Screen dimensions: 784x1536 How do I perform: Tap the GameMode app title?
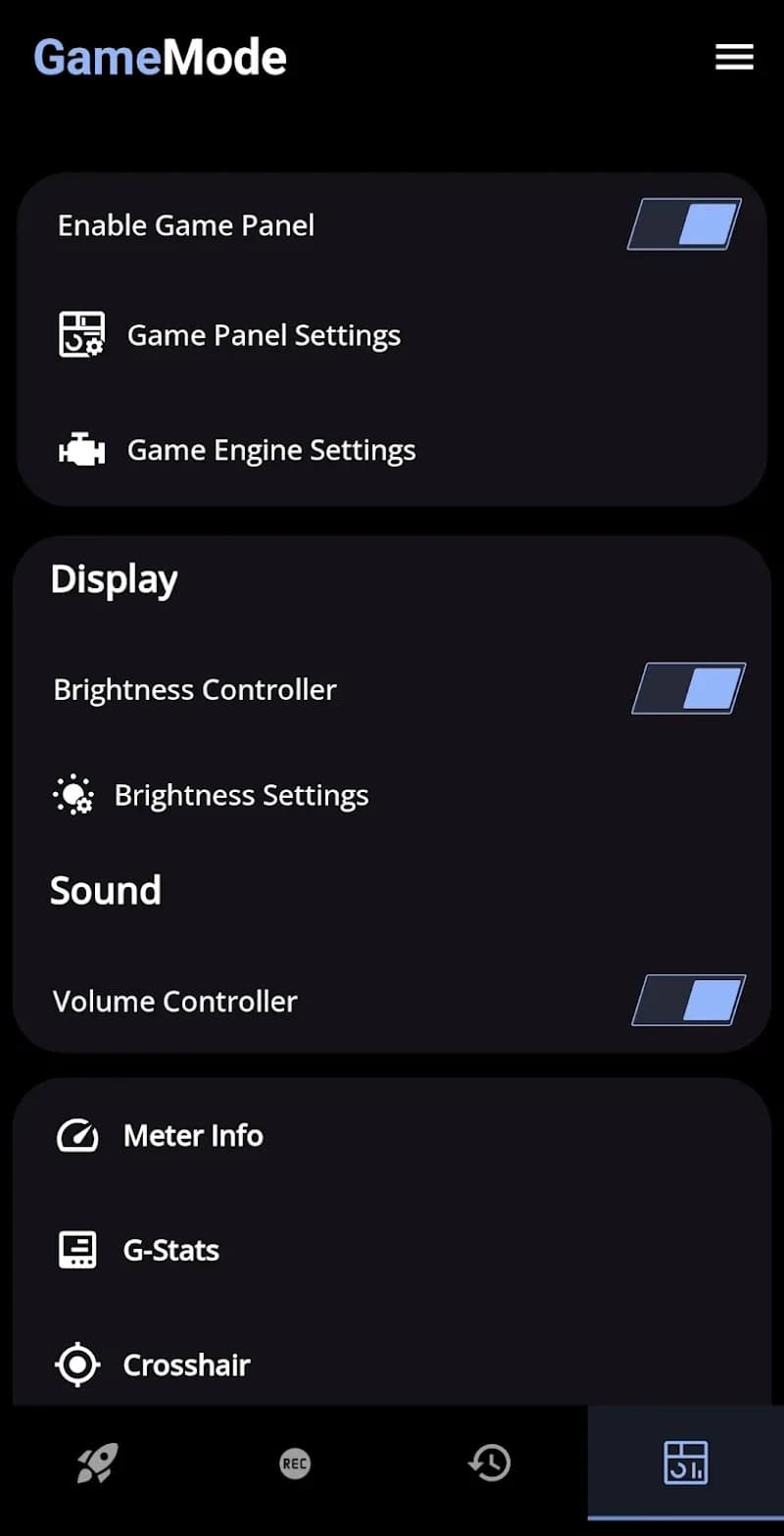pyautogui.click(x=159, y=57)
